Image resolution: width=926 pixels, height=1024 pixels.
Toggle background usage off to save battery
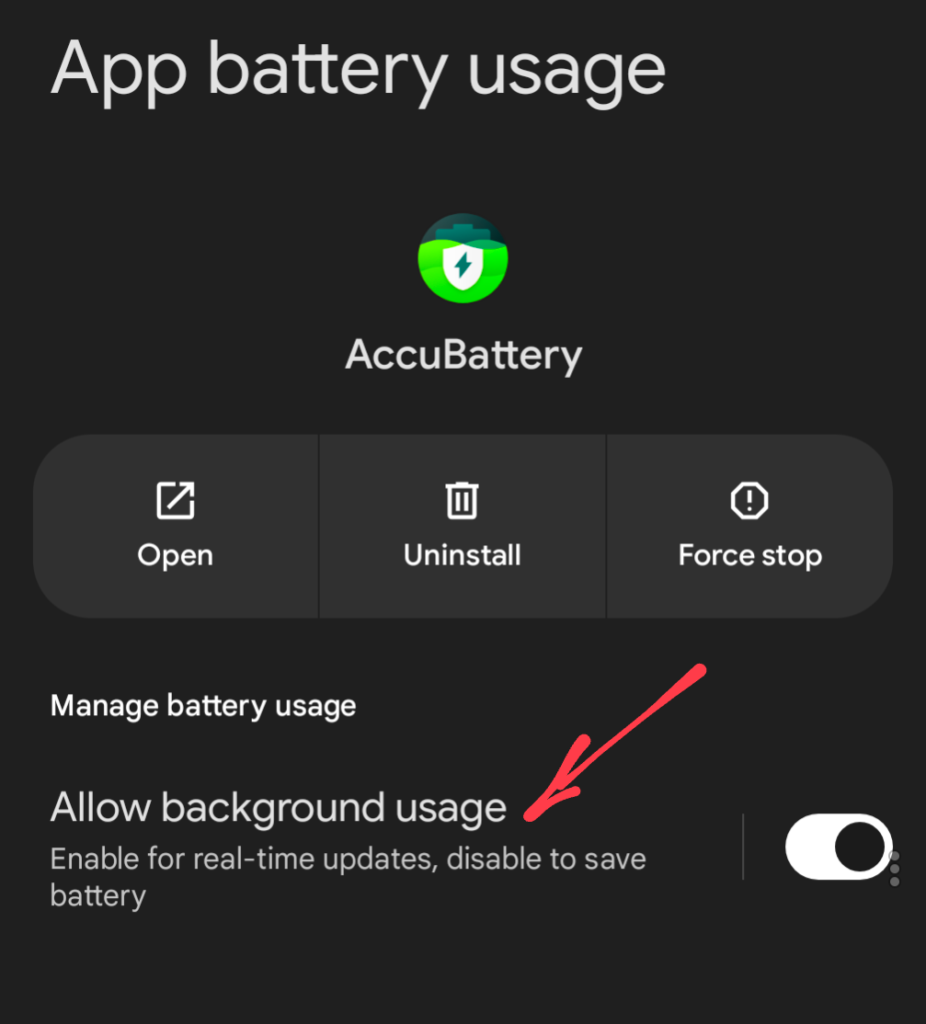pyautogui.click(x=836, y=845)
